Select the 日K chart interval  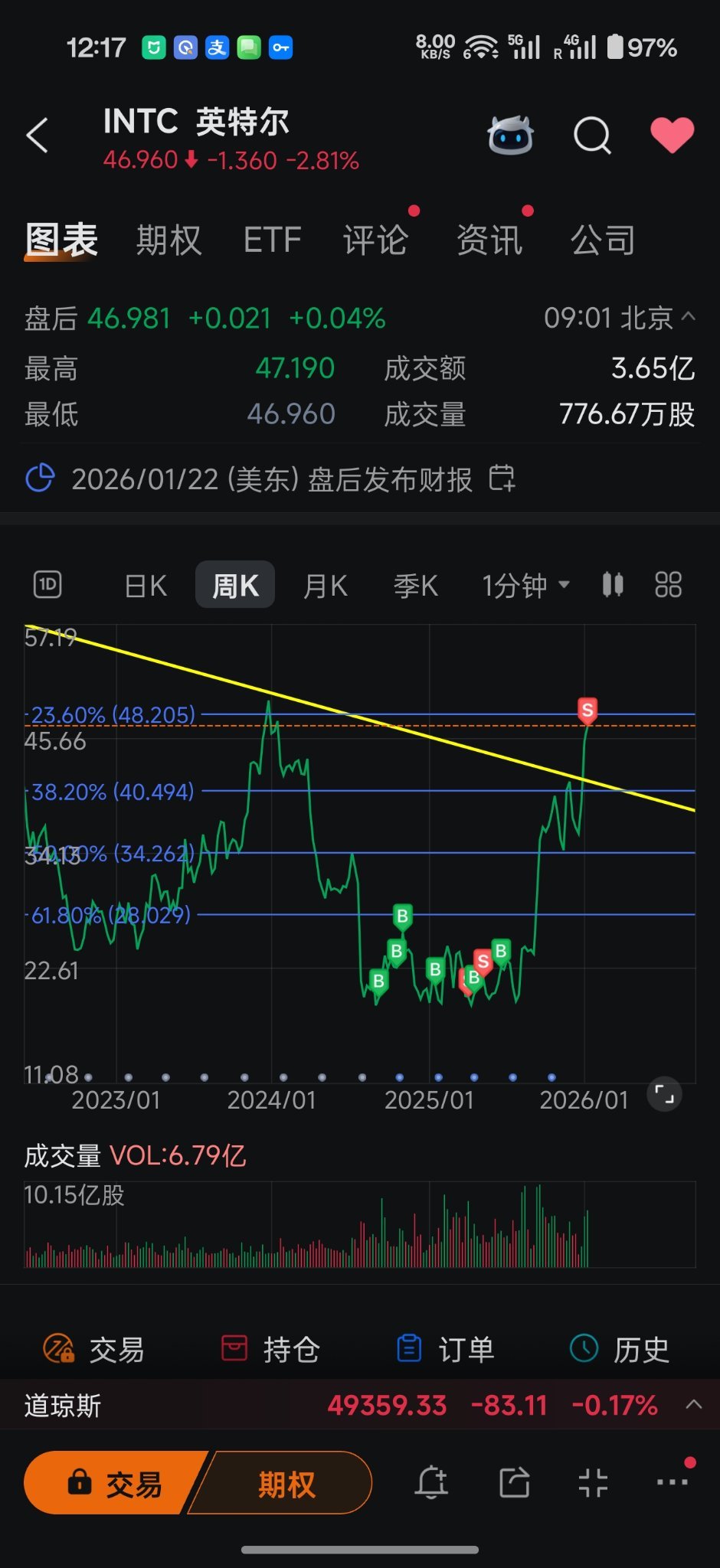tap(146, 586)
